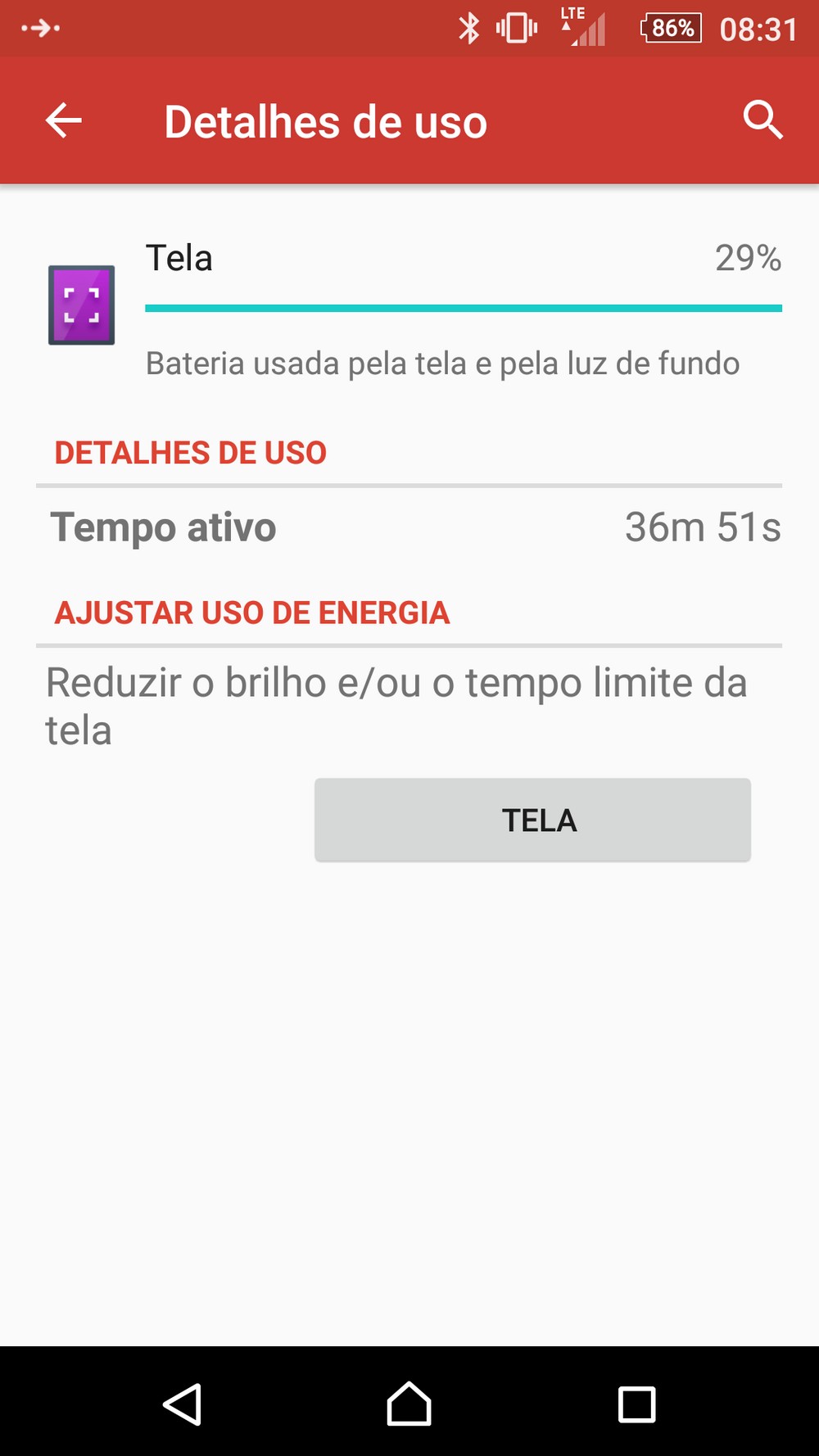Open the recent apps view

[636, 1404]
